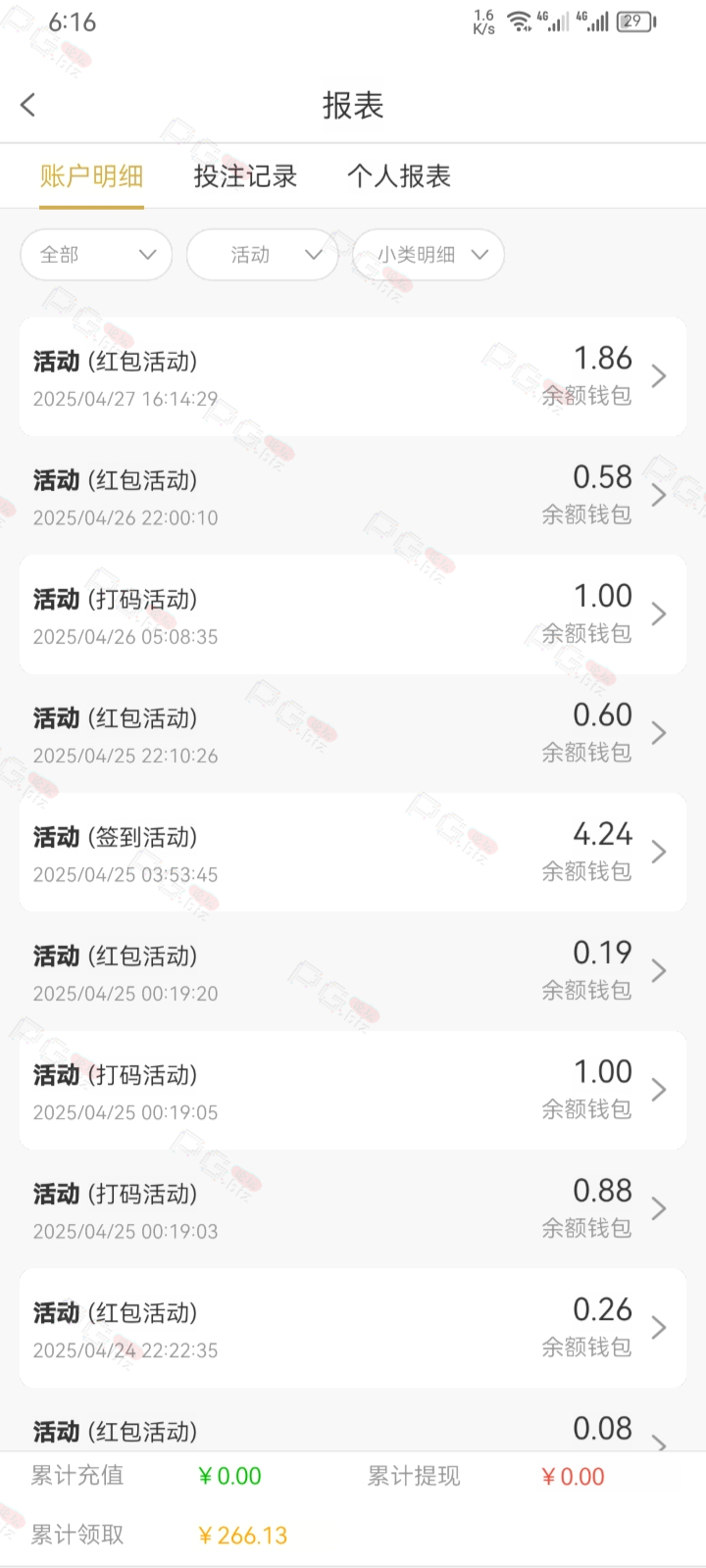Viewport: 706px width, 1568px height.
Task: Expand the 全部 dropdown filter
Action: [x=96, y=255]
